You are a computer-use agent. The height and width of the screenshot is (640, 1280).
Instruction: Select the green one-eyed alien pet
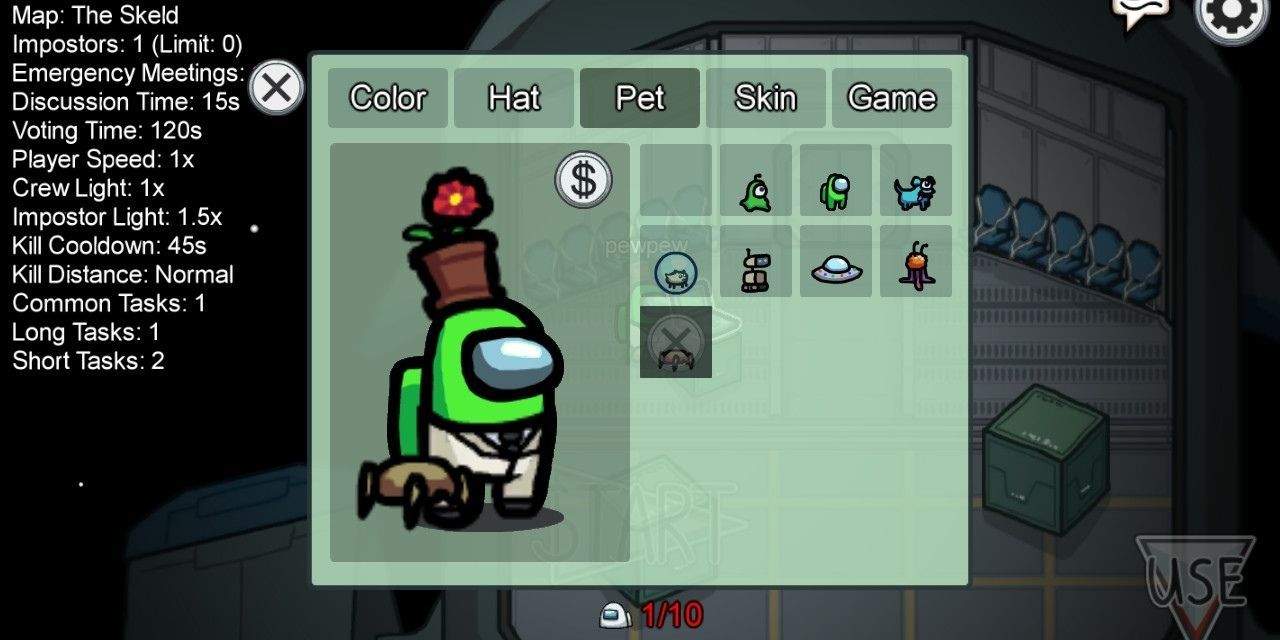pos(756,180)
